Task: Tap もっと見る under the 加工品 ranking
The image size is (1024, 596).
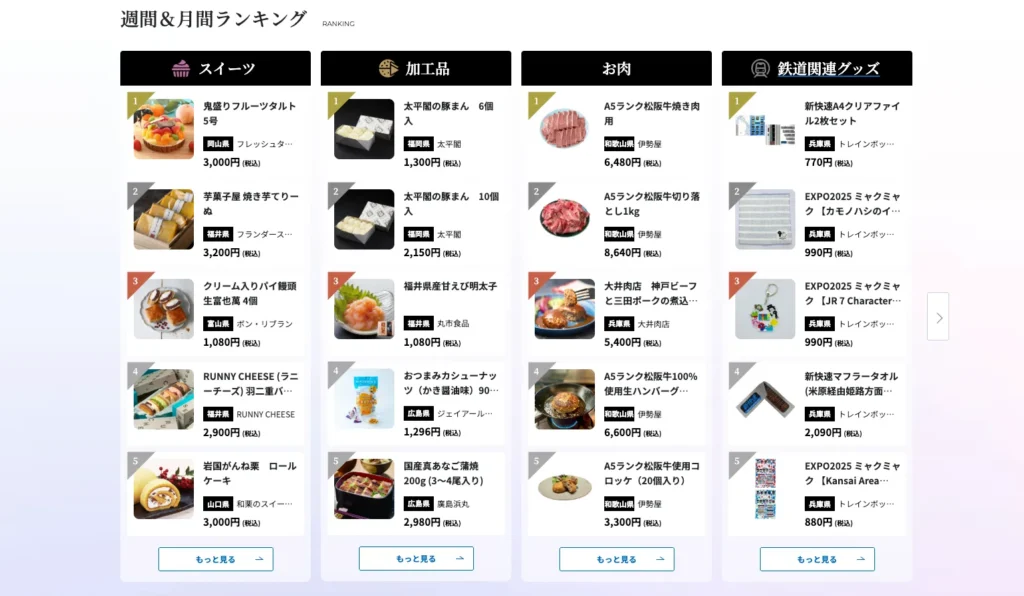Action: click(416, 559)
